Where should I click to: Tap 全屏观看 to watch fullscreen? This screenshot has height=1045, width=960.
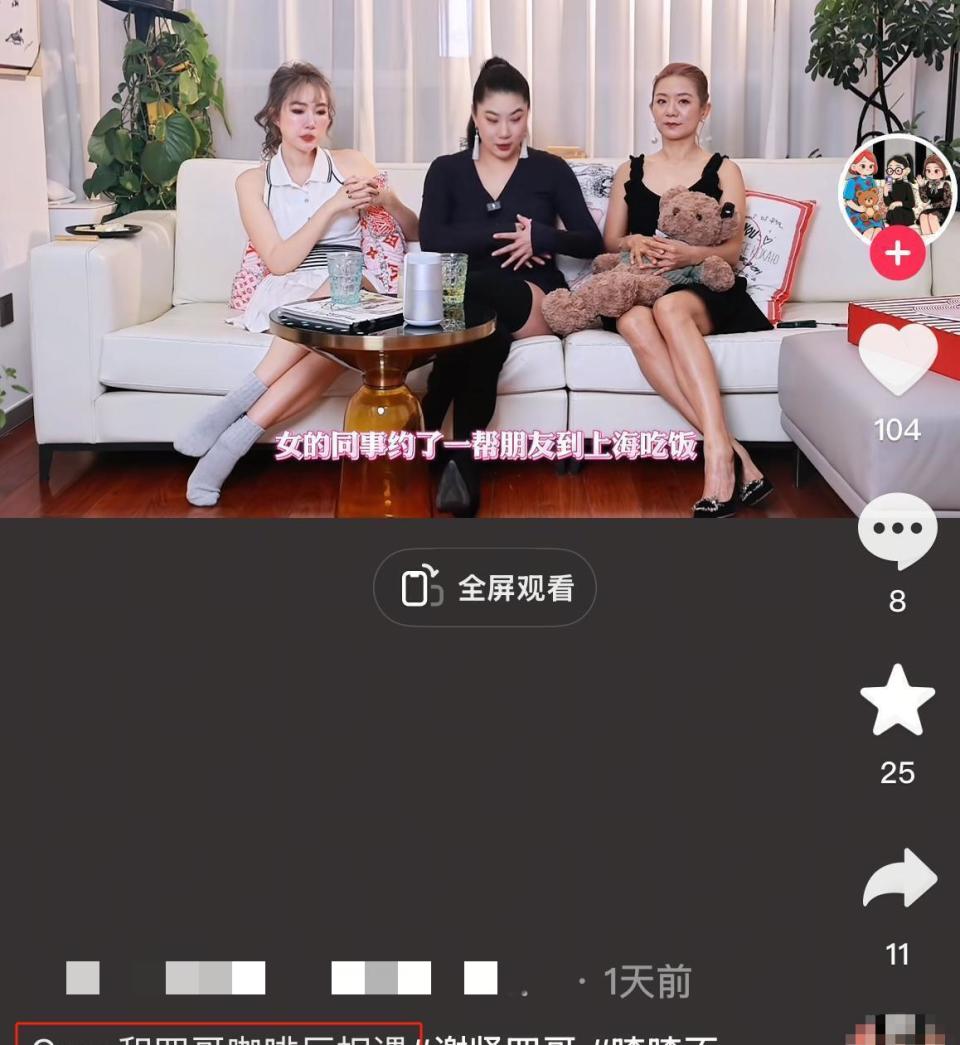pyautogui.click(x=485, y=588)
